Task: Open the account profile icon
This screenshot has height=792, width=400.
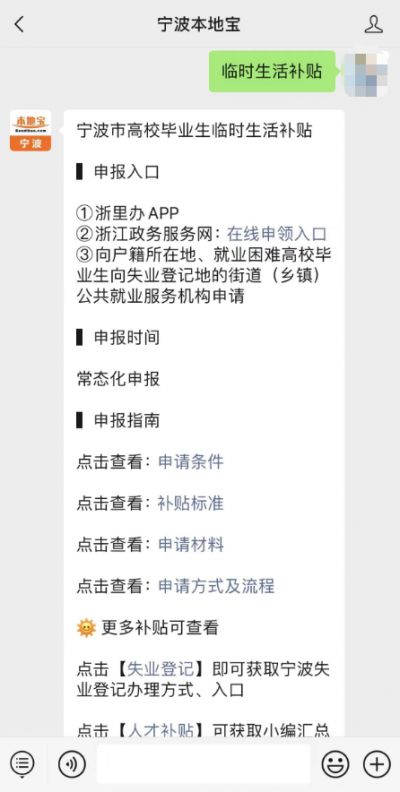Action: coord(374,24)
